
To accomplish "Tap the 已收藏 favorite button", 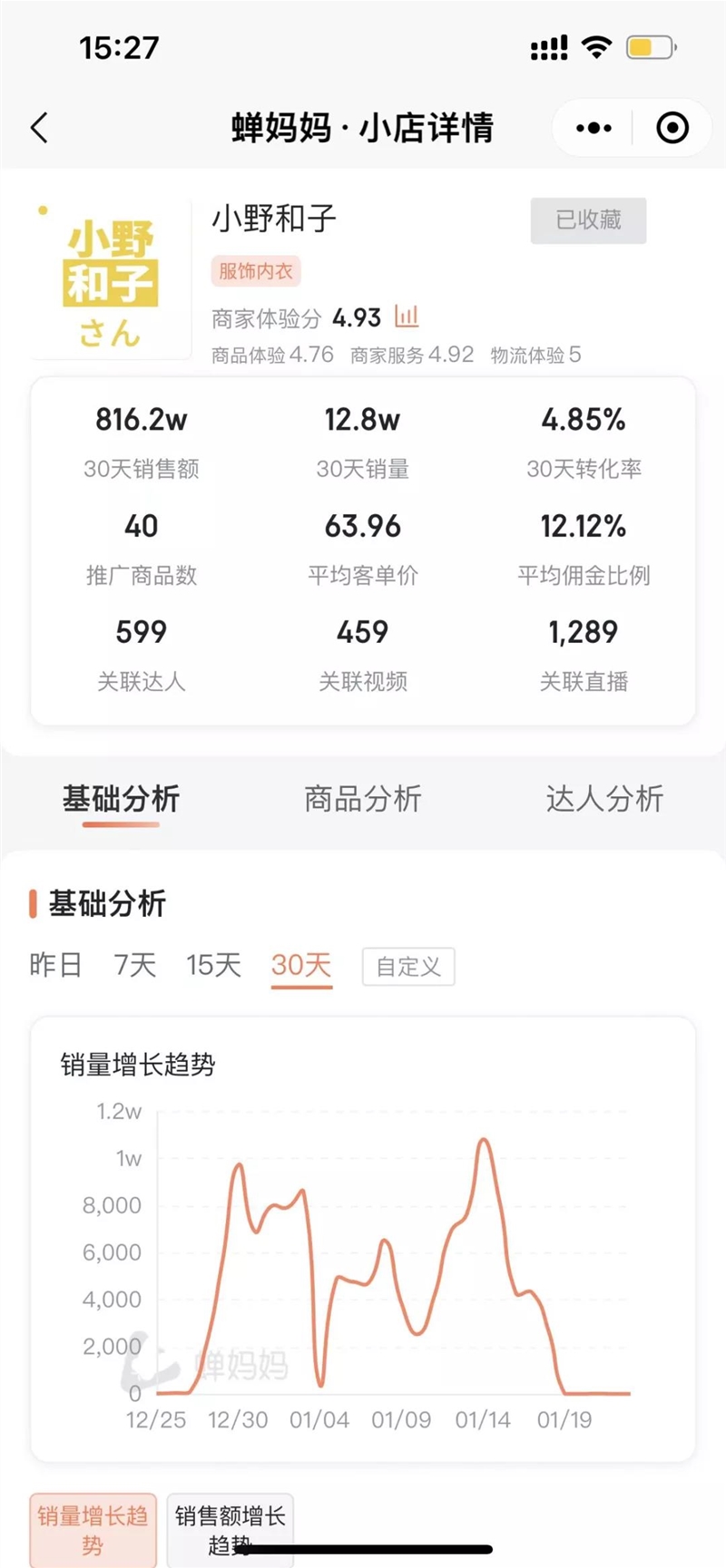I will [588, 220].
